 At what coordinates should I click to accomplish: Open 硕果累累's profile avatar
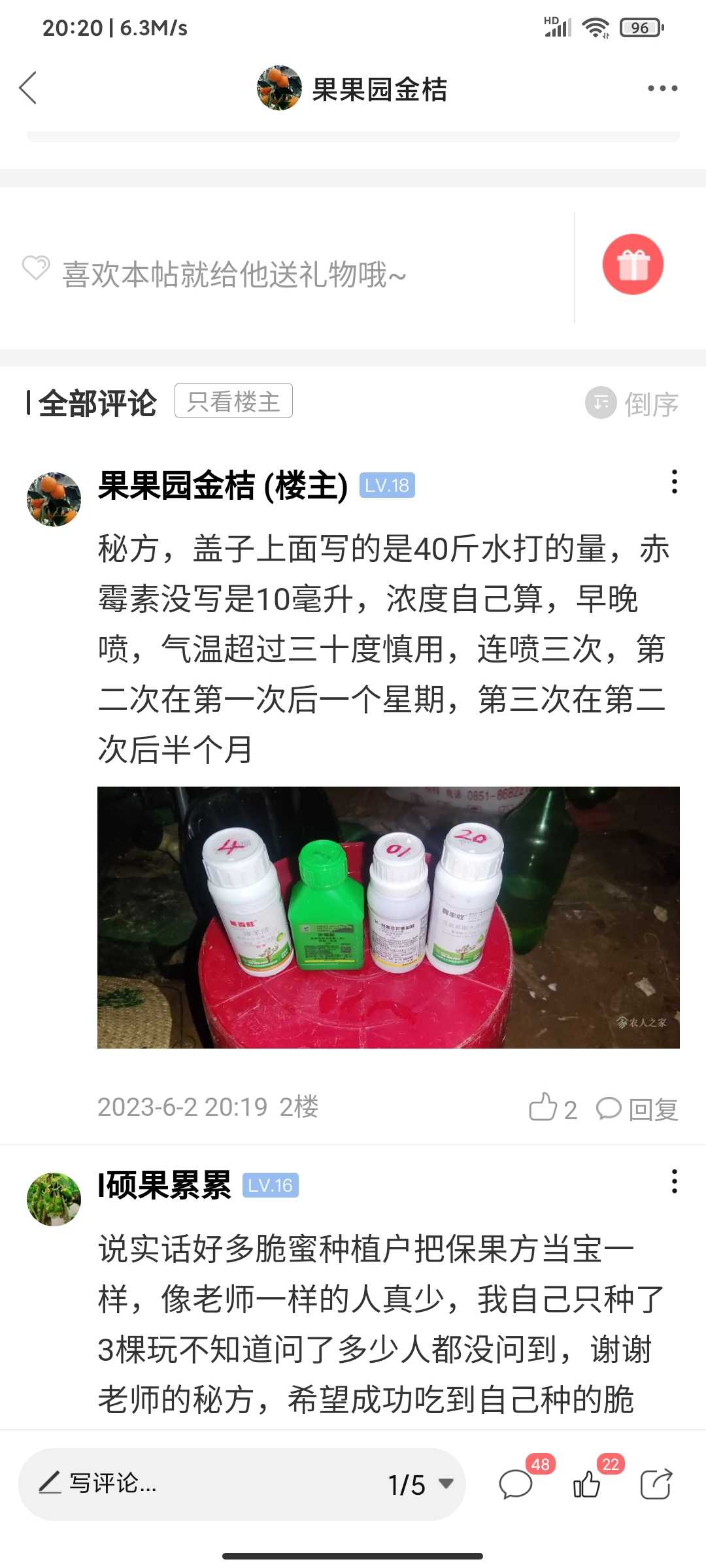(54, 1200)
